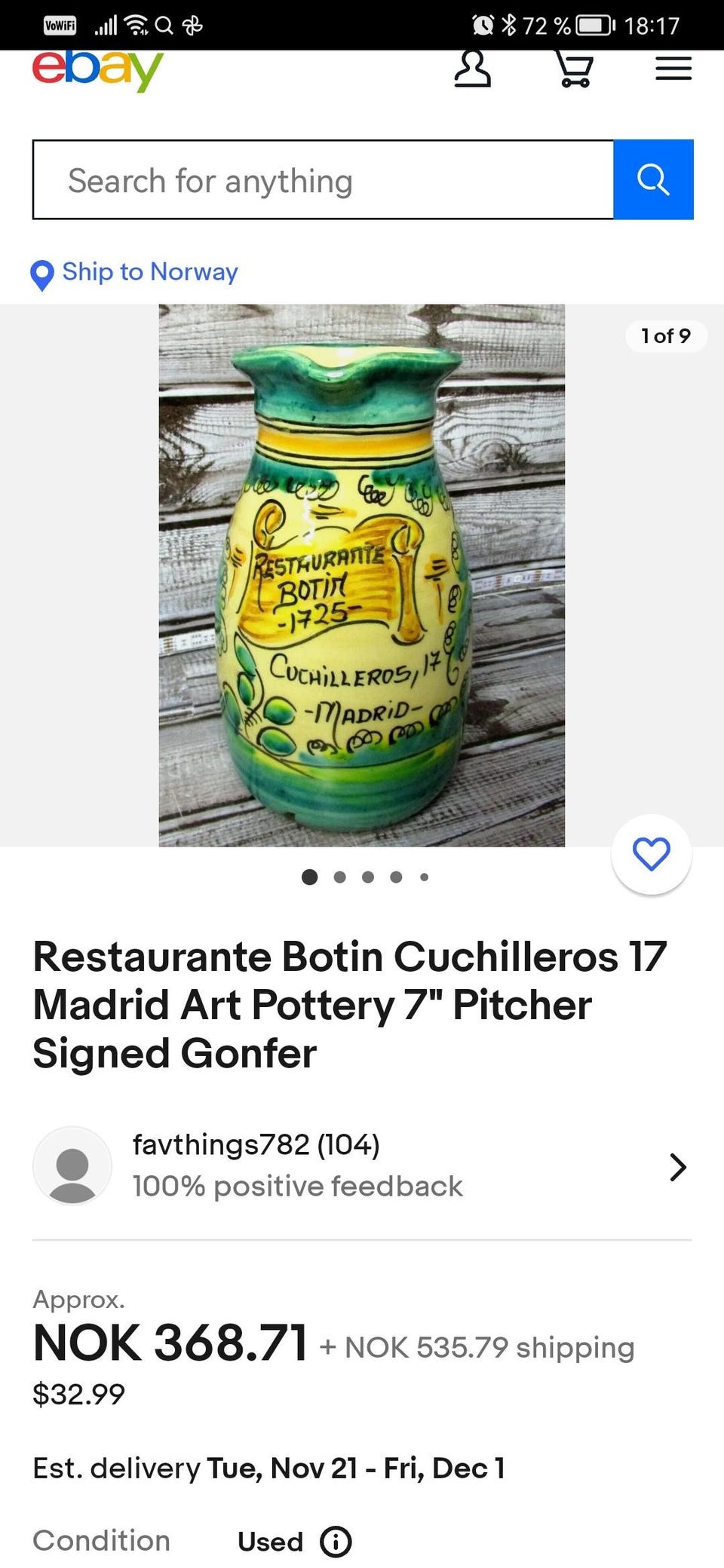Check the battery level indicator
The image size is (724, 1568).
tap(593, 25)
